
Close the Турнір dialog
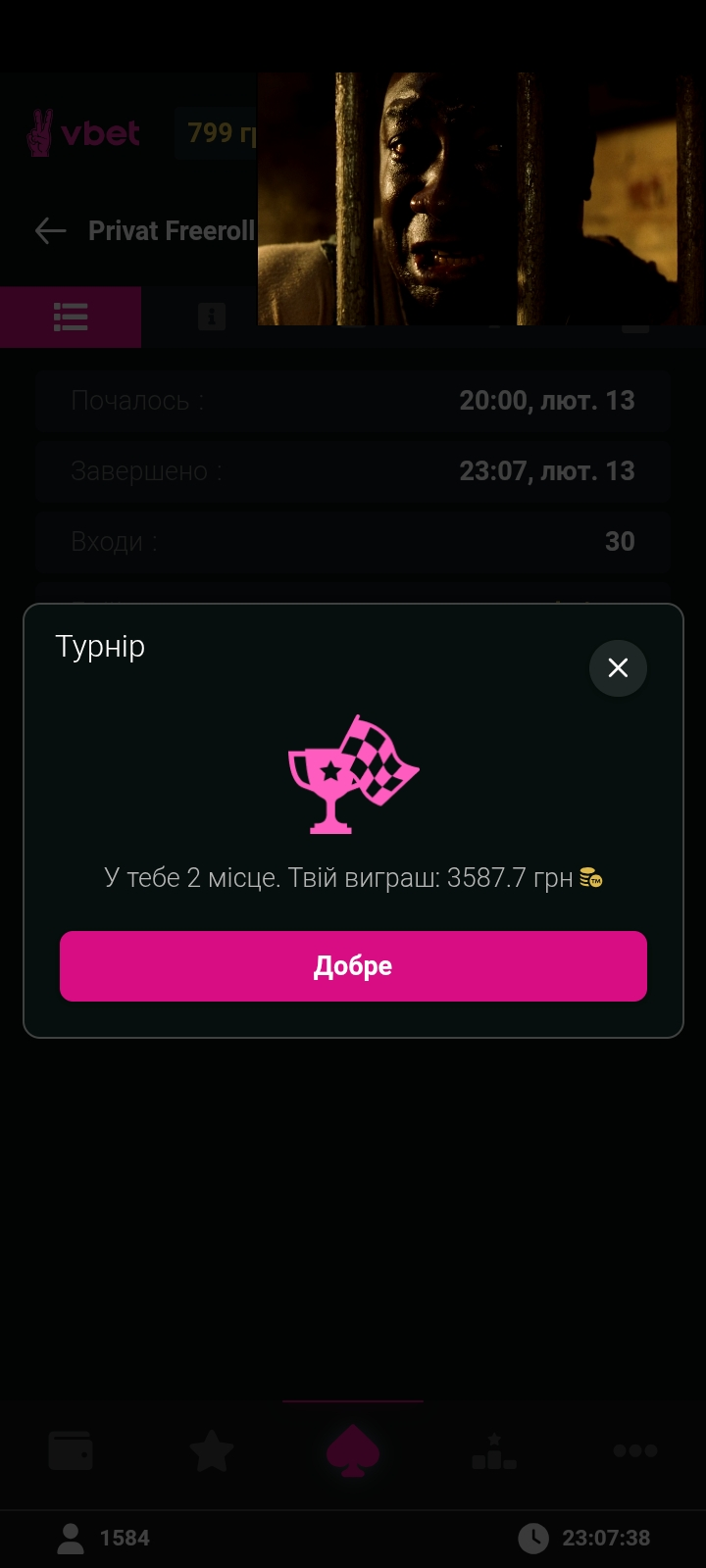pos(618,668)
